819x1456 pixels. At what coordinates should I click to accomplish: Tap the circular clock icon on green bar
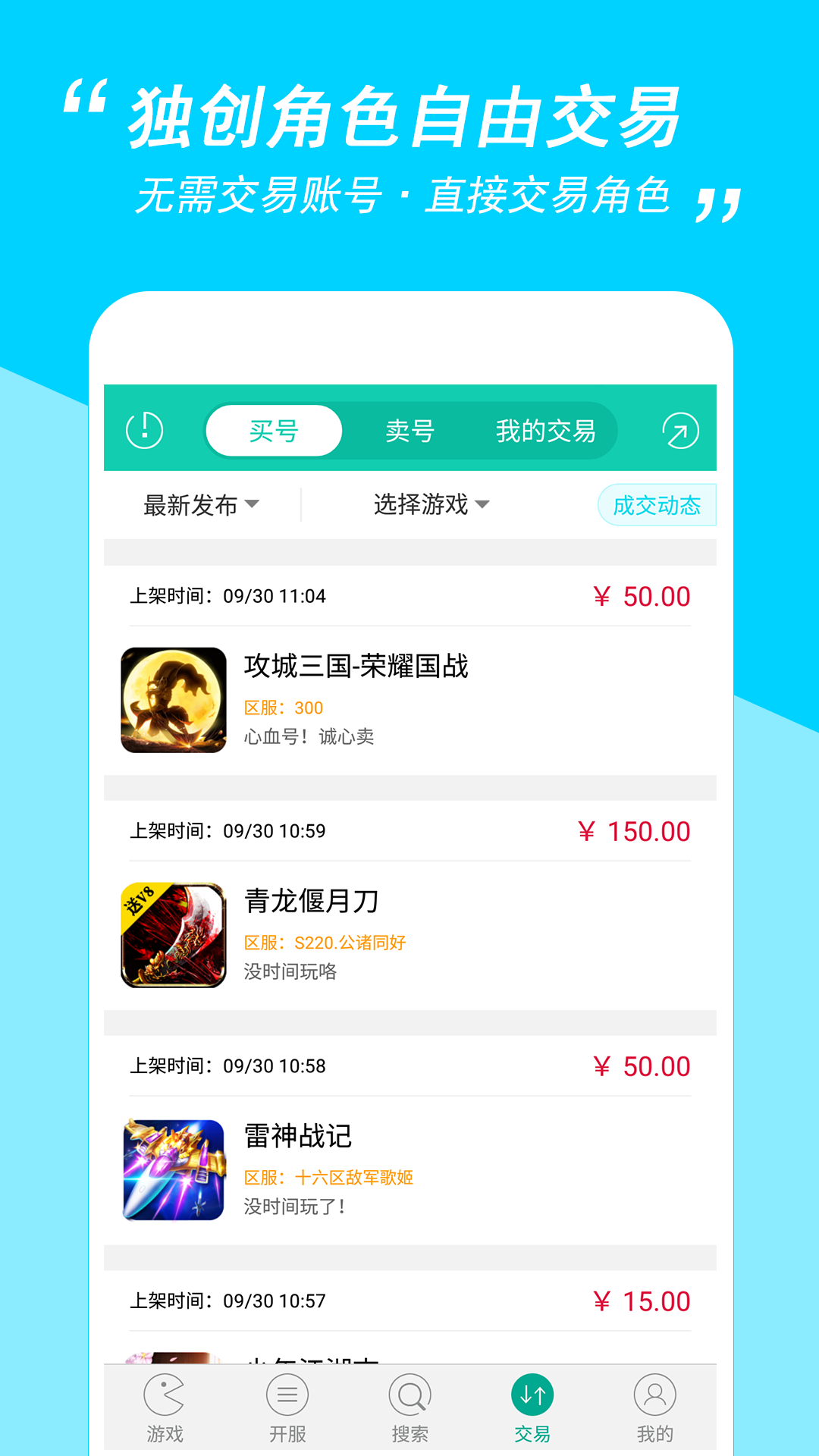(146, 429)
